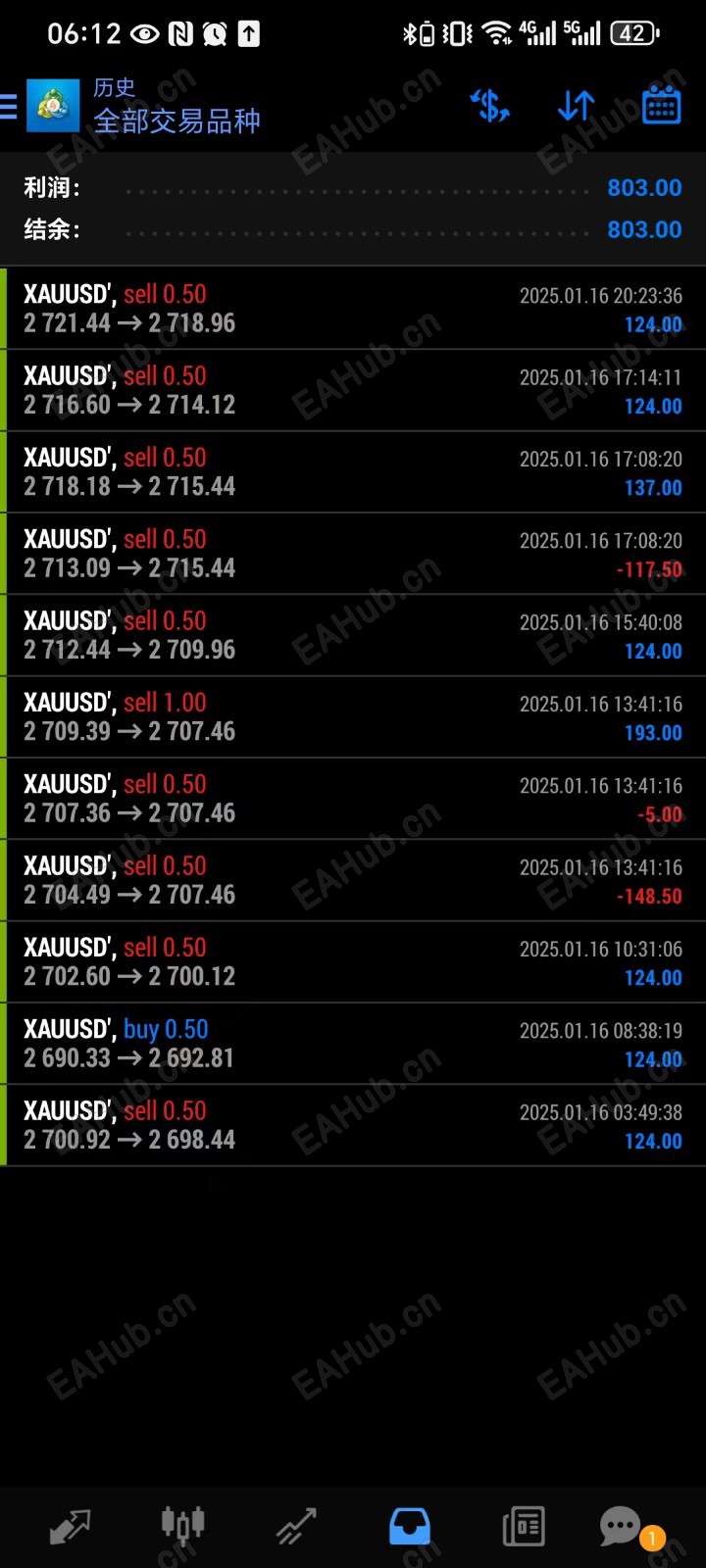Open the calendar date range picker
706x1568 pixels.
click(x=661, y=106)
